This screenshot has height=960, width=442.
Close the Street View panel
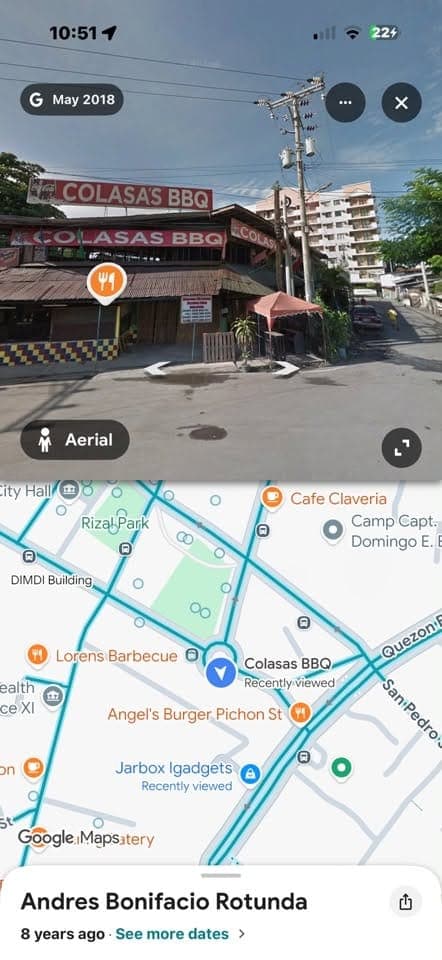[x=401, y=103]
